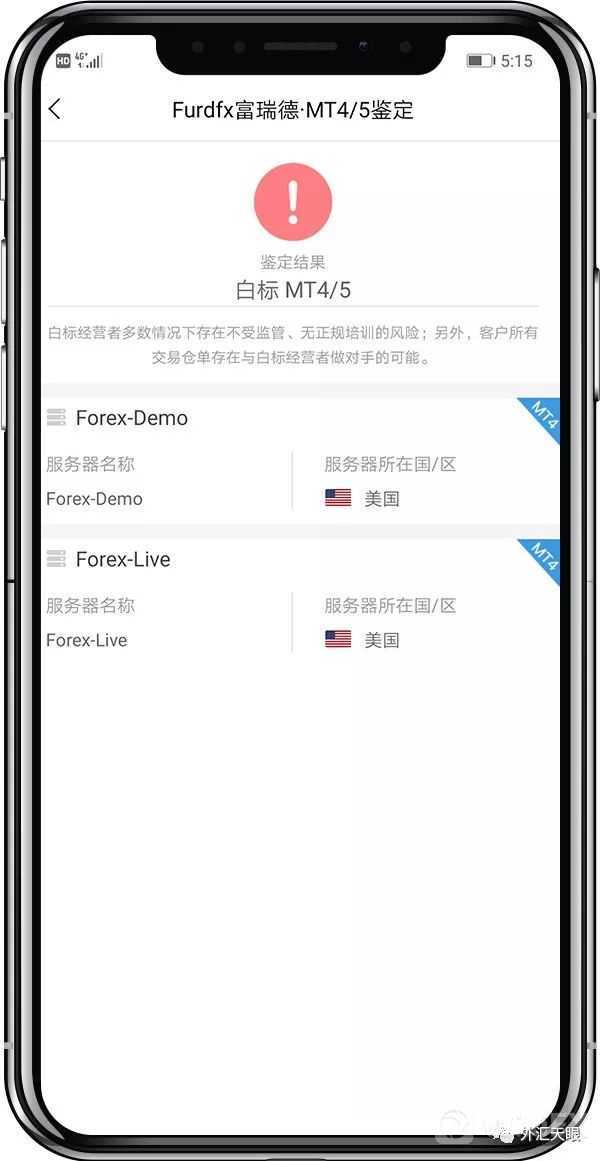Go back from the MT4/5 identification page

55,110
